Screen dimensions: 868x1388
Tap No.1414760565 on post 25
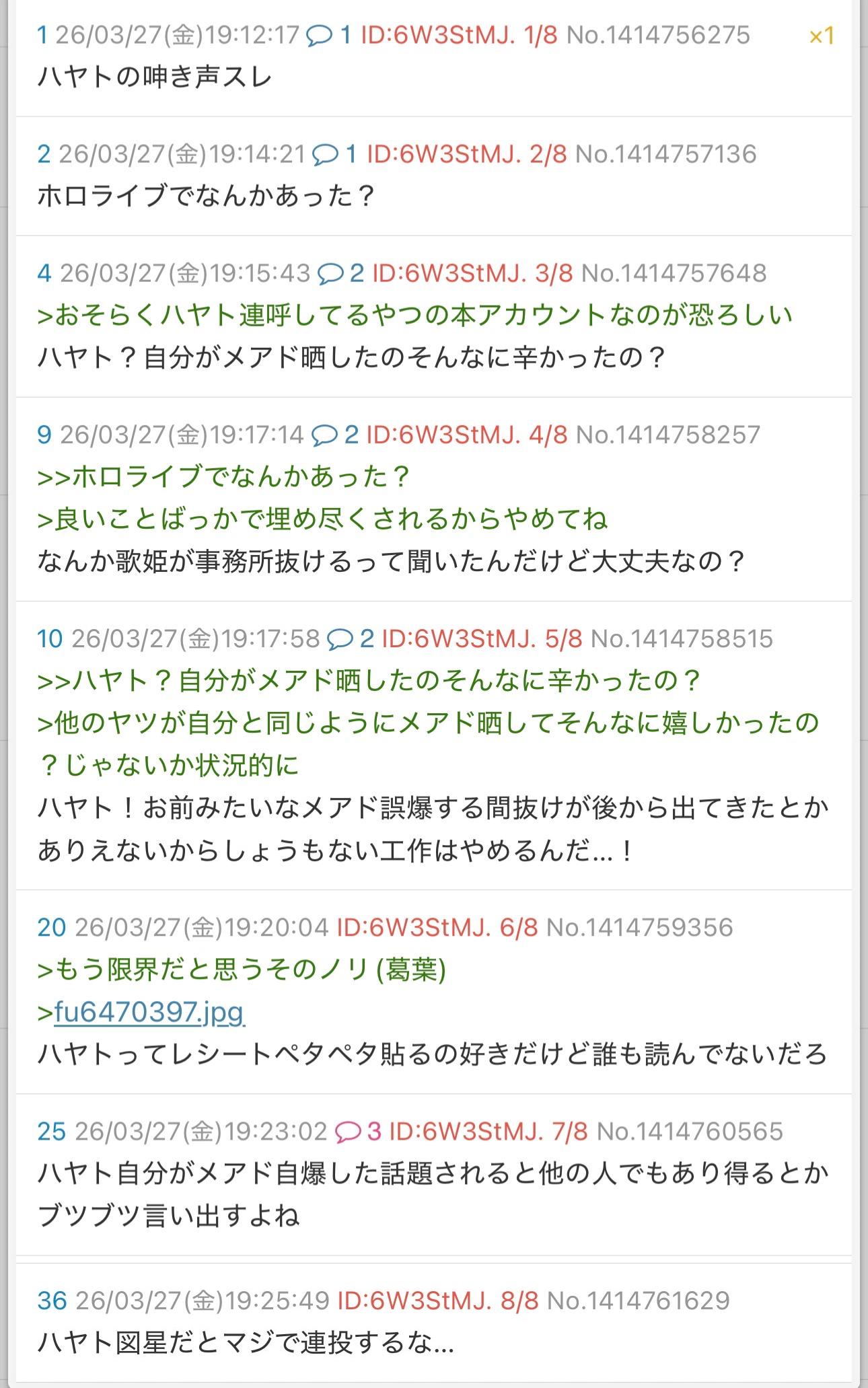click(x=690, y=1132)
